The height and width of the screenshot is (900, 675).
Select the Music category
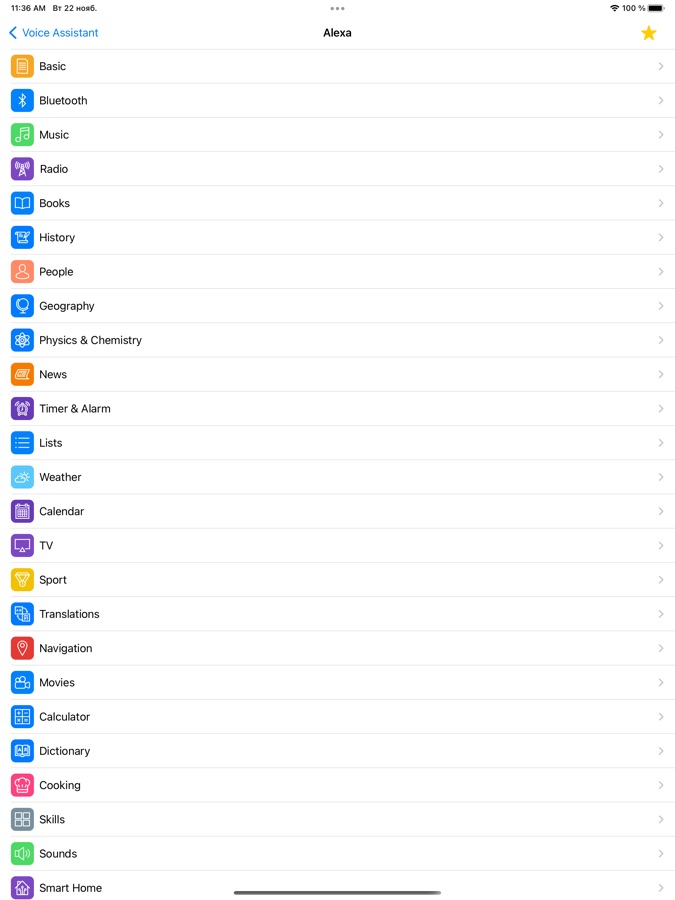54,135
